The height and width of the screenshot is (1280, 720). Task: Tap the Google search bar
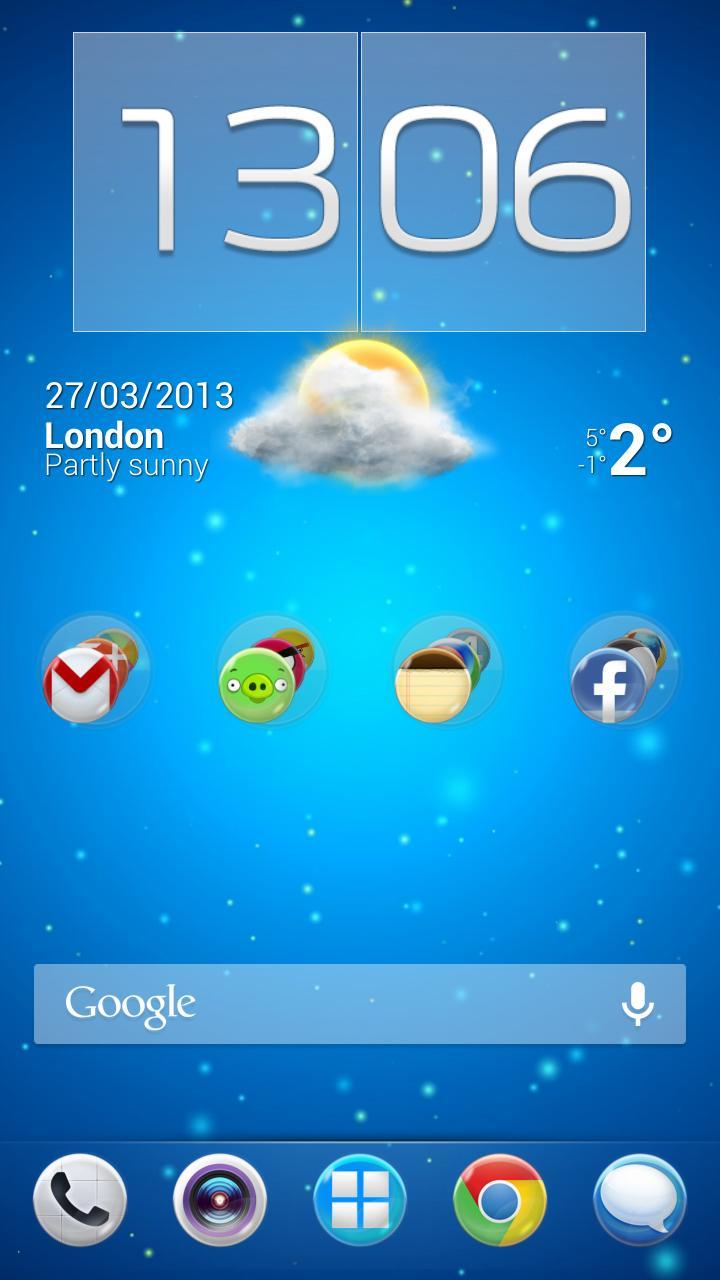[300, 1004]
